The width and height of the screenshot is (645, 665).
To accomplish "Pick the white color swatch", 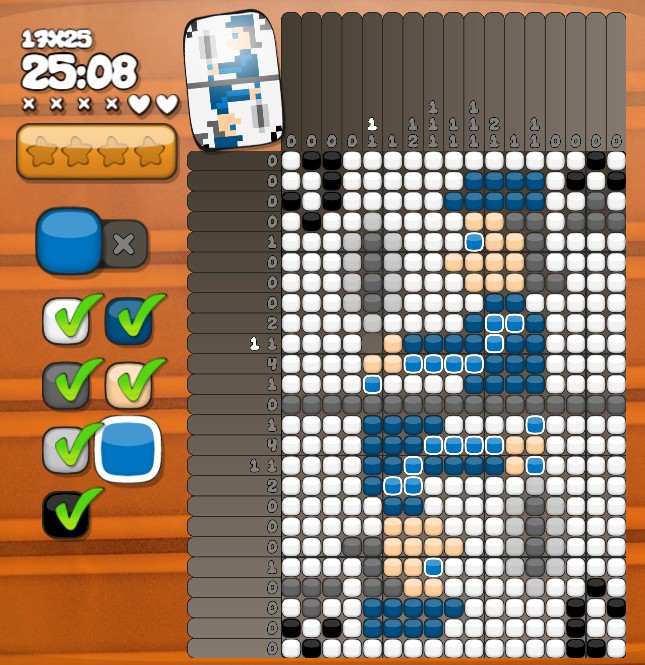I will coord(65,319).
